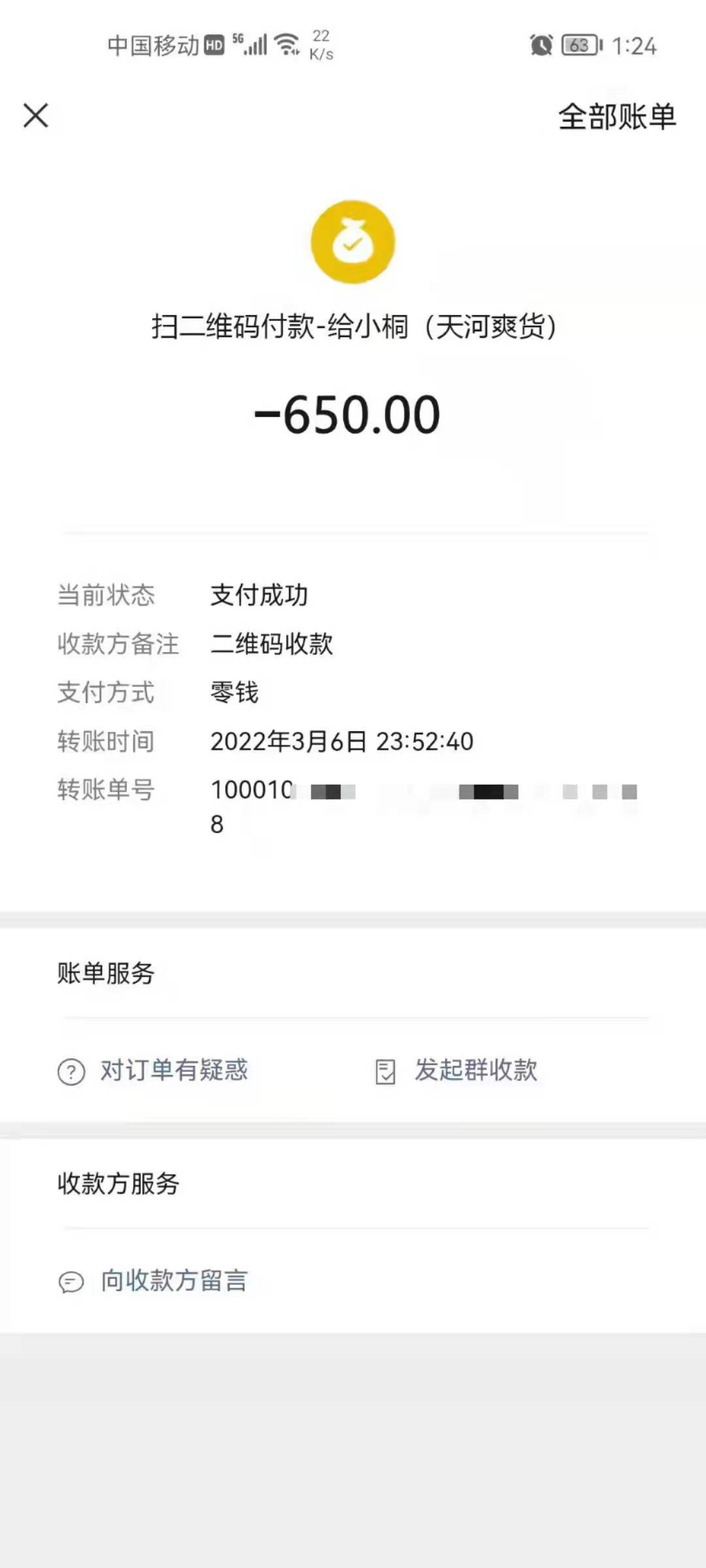Close the payment detail page
The image size is (706, 1568).
pos(36,116)
